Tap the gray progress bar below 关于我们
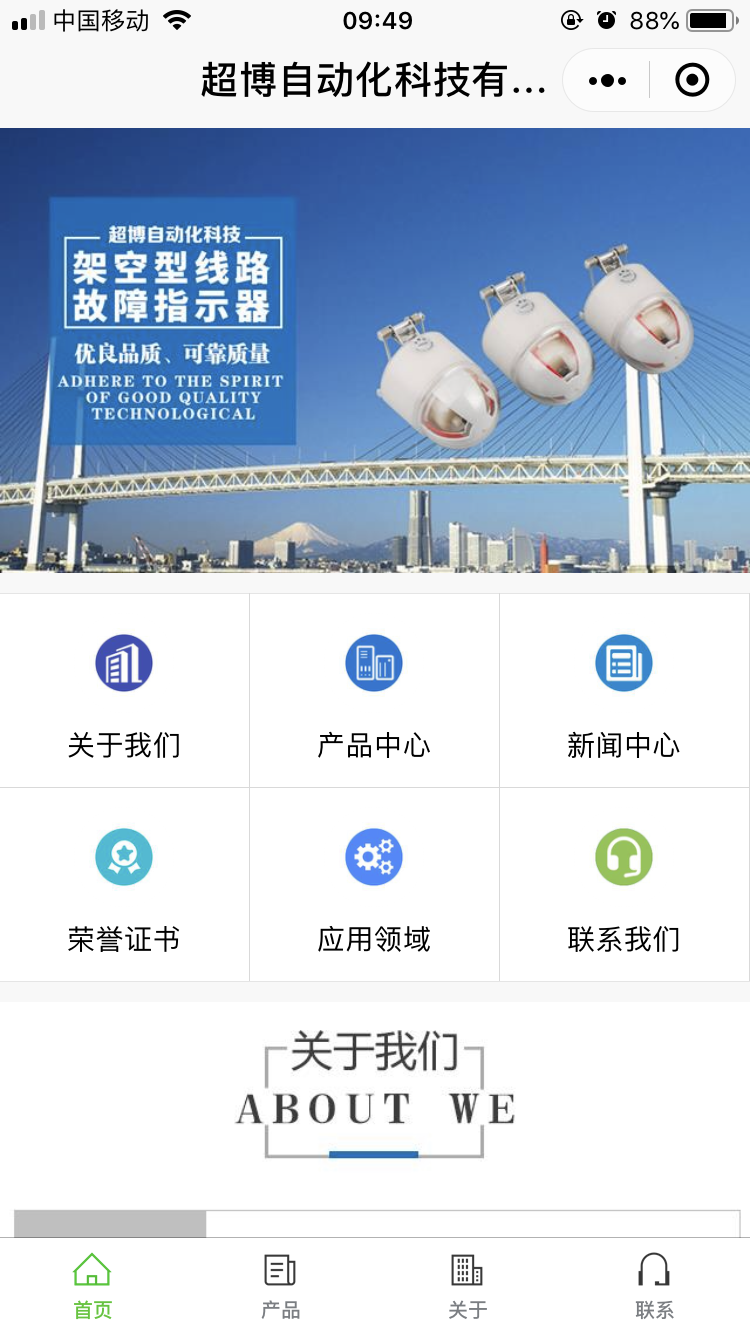 (x=375, y=1221)
